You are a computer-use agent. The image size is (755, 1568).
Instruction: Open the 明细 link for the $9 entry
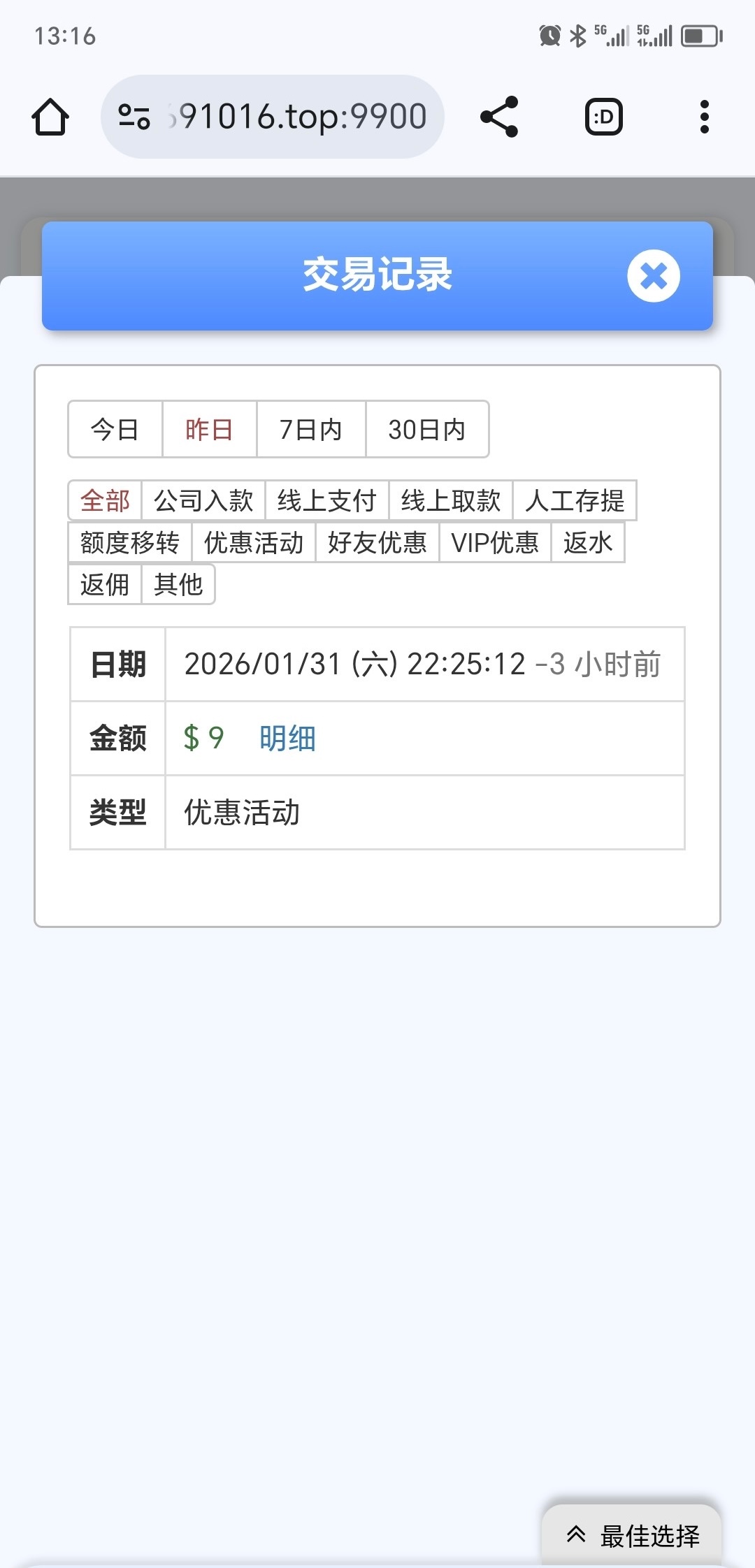pos(287,738)
